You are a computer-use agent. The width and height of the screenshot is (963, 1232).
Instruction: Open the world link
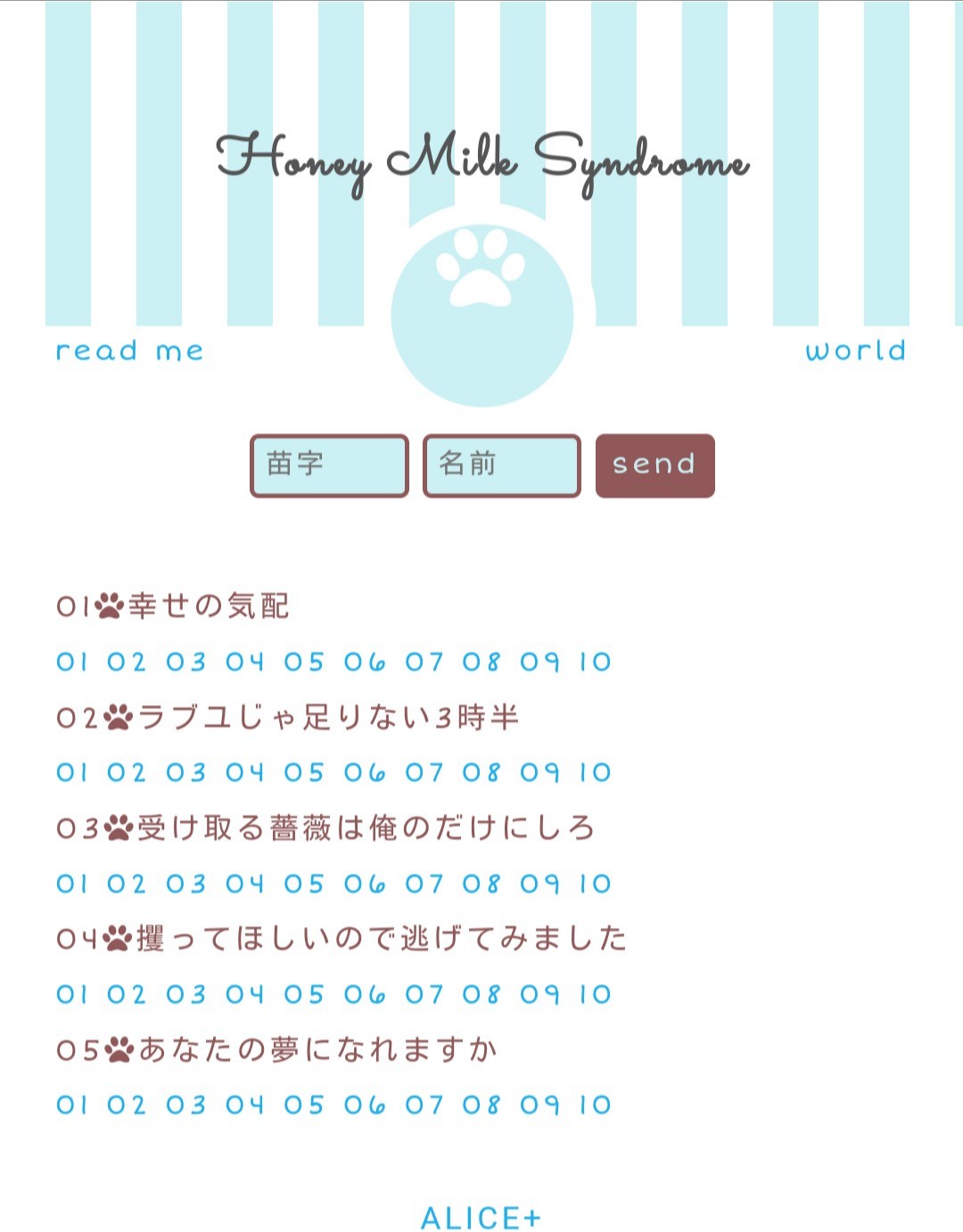(855, 350)
